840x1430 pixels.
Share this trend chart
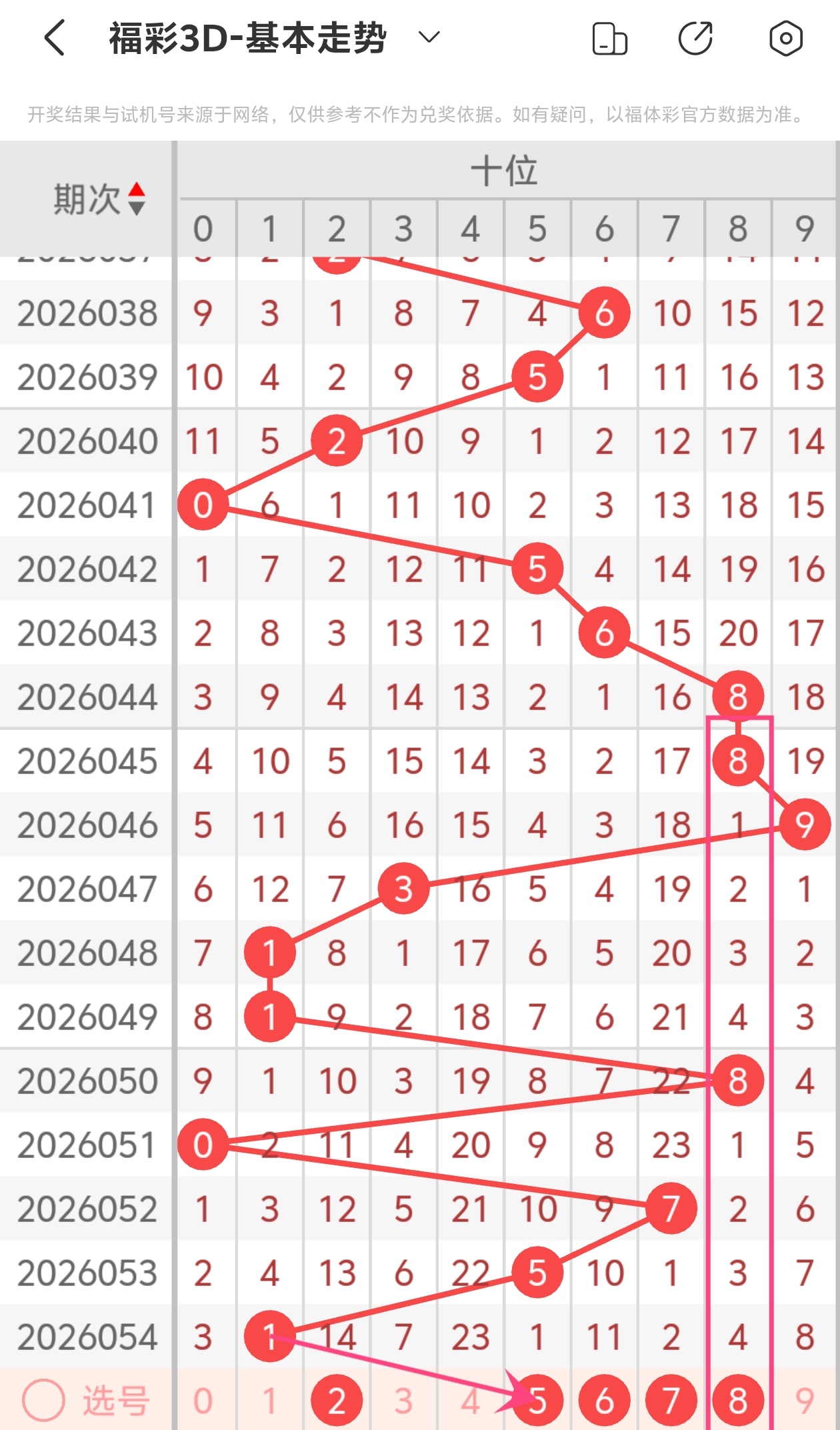point(695,38)
